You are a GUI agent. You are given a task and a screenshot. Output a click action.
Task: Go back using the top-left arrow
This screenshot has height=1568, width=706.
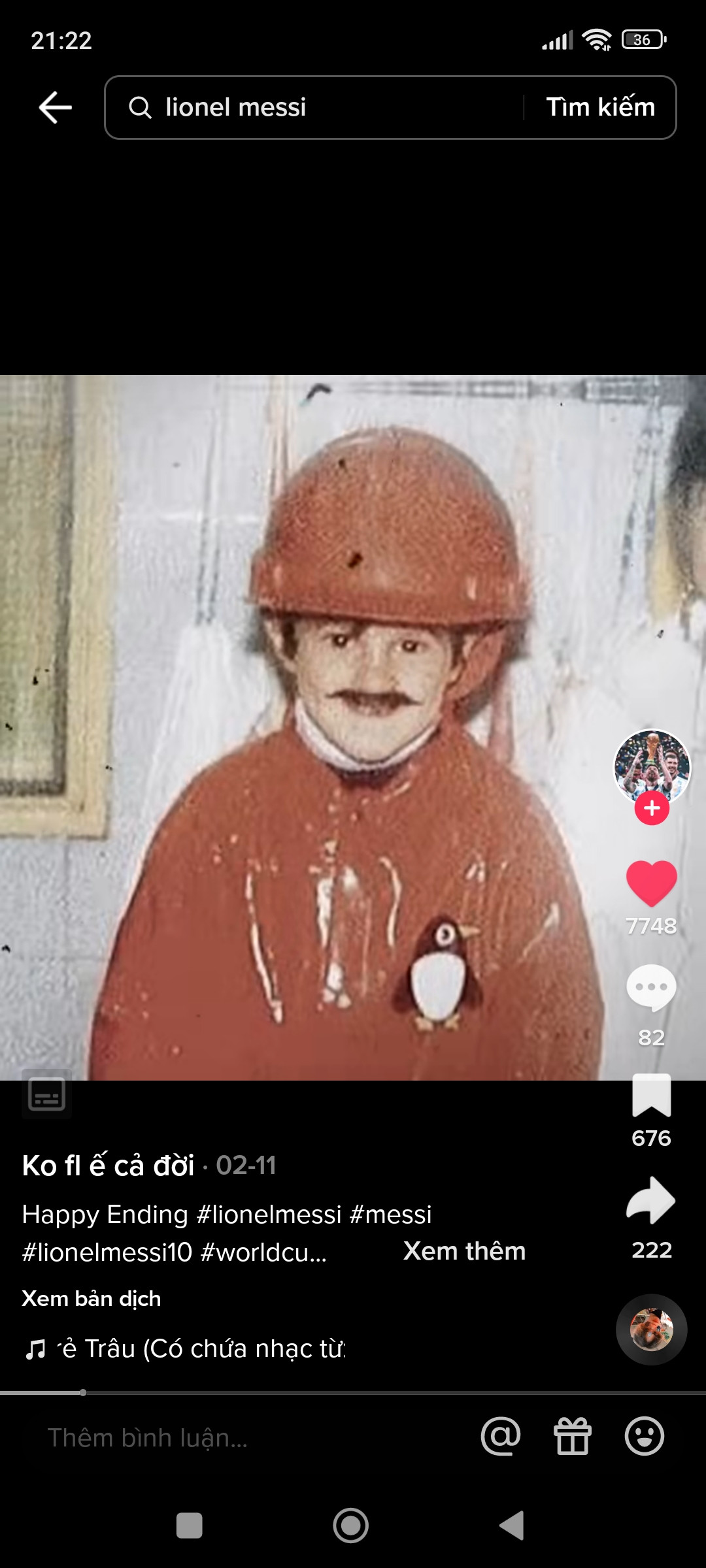click(x=55, y=108)
